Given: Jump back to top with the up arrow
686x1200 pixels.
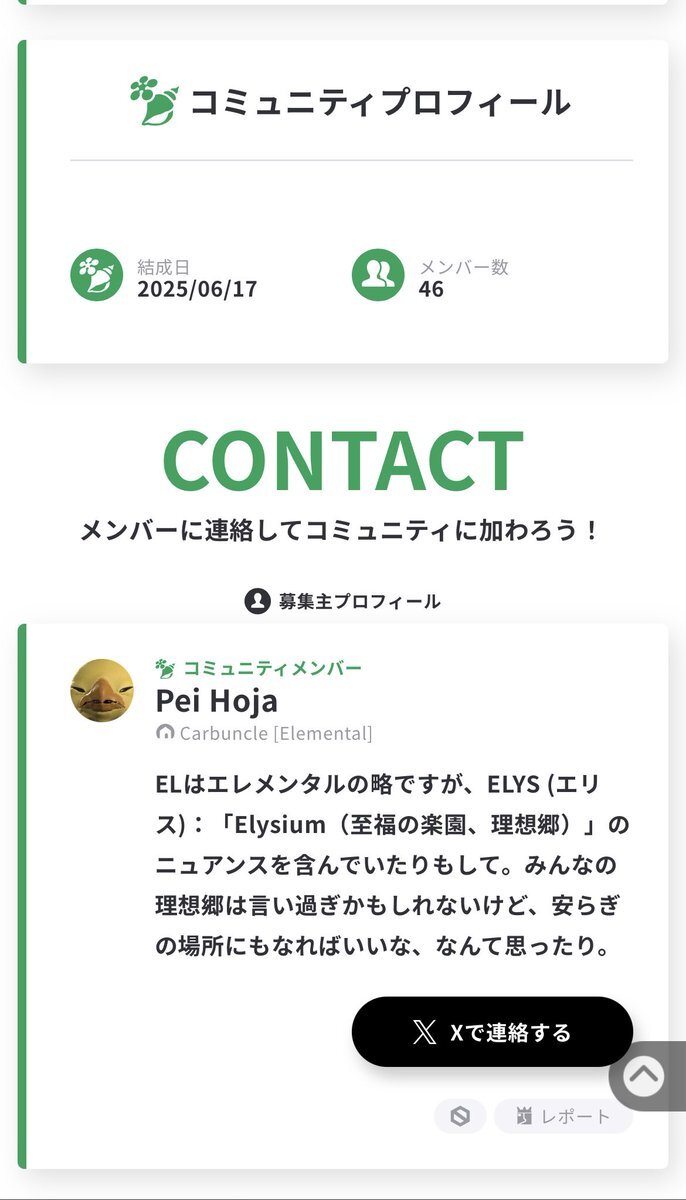Looking at the screenshot, I should (644, 1076).
